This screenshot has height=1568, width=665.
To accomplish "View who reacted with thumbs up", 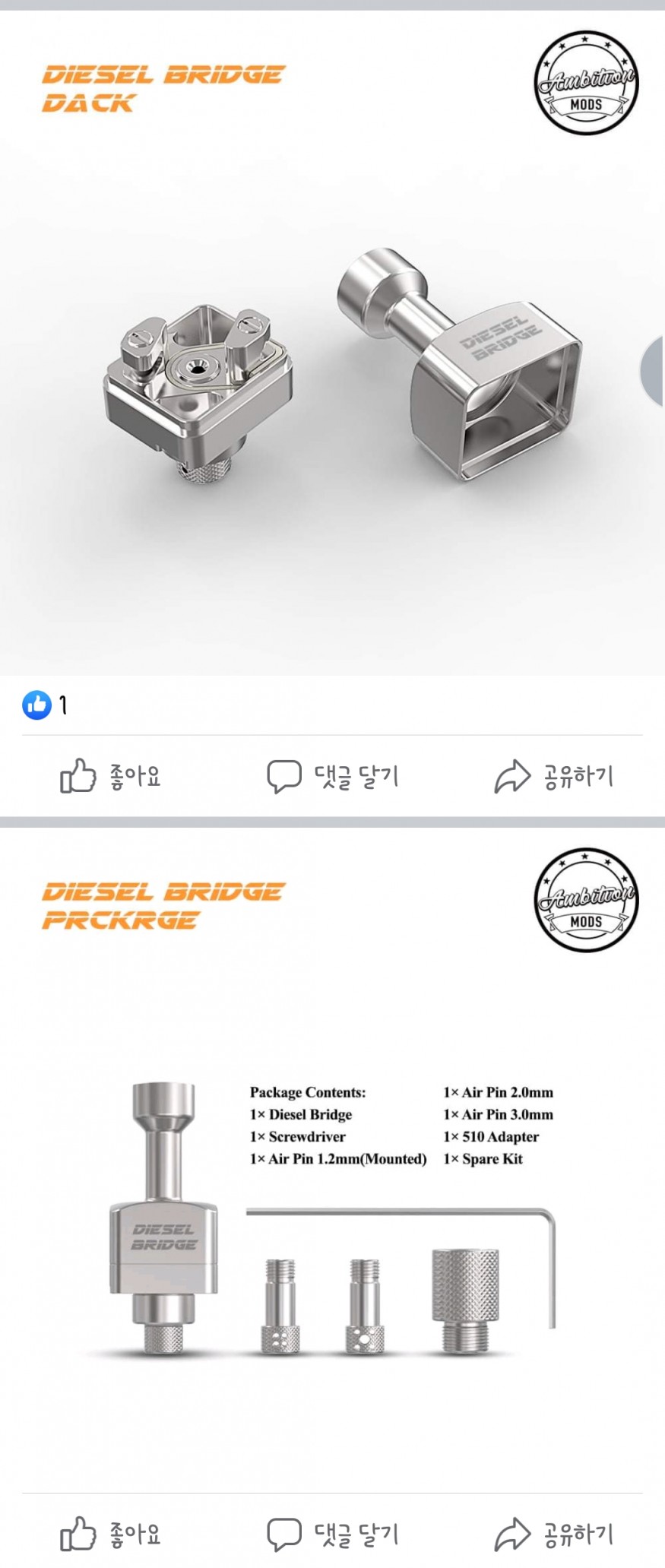I will [44, 705].
